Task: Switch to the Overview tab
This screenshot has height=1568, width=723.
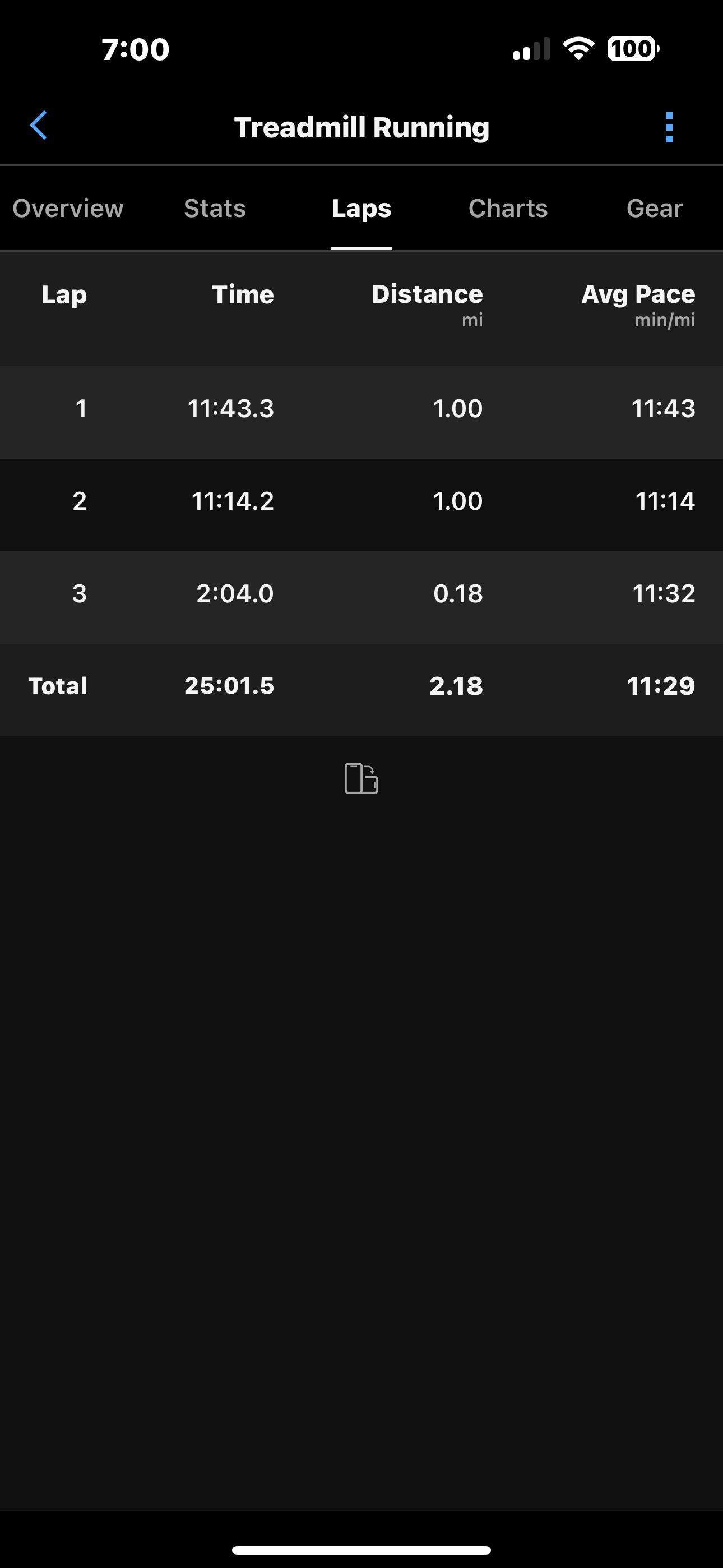Action: [x=68, y=209]
